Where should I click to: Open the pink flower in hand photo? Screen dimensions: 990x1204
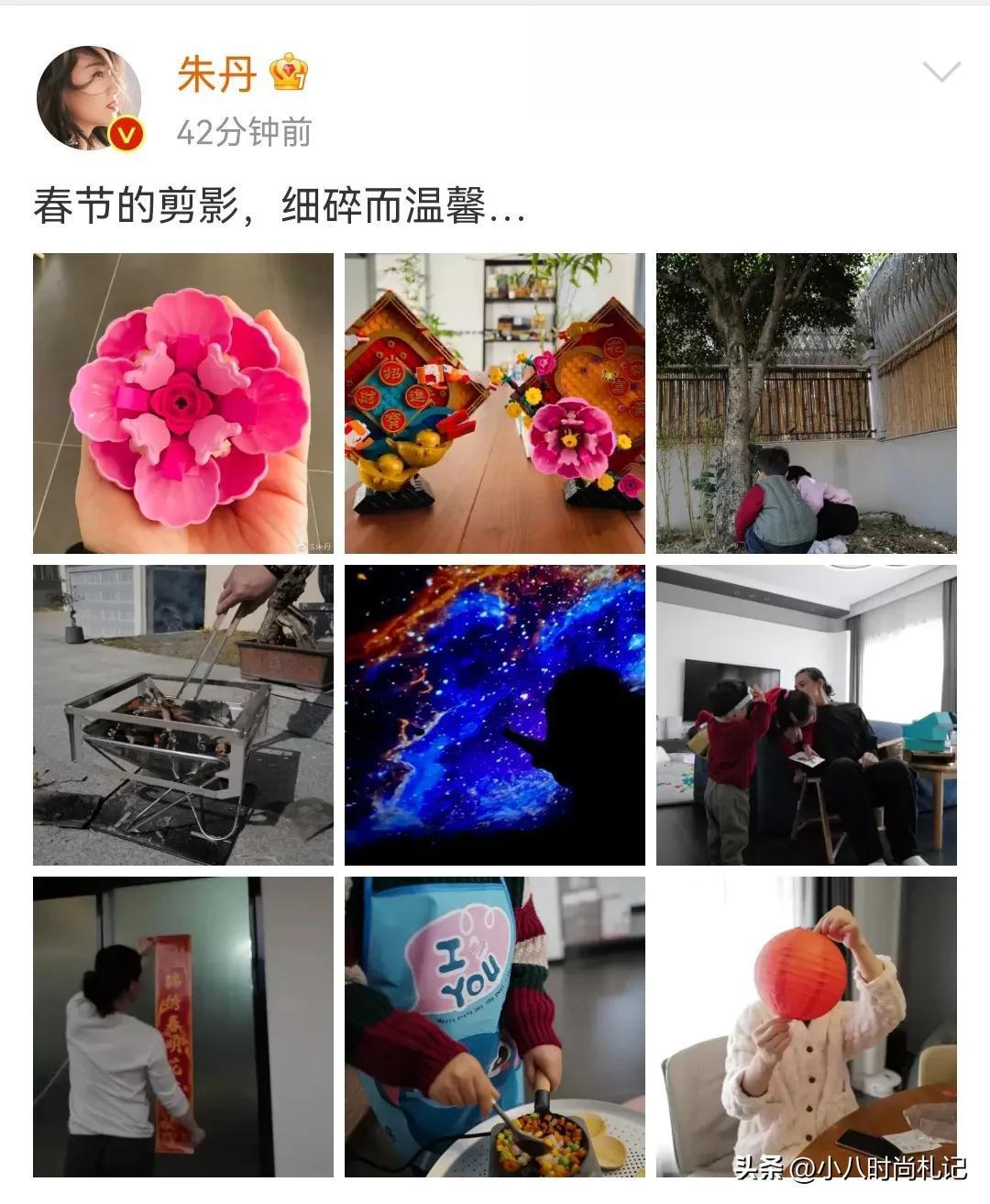click(183, 403)
